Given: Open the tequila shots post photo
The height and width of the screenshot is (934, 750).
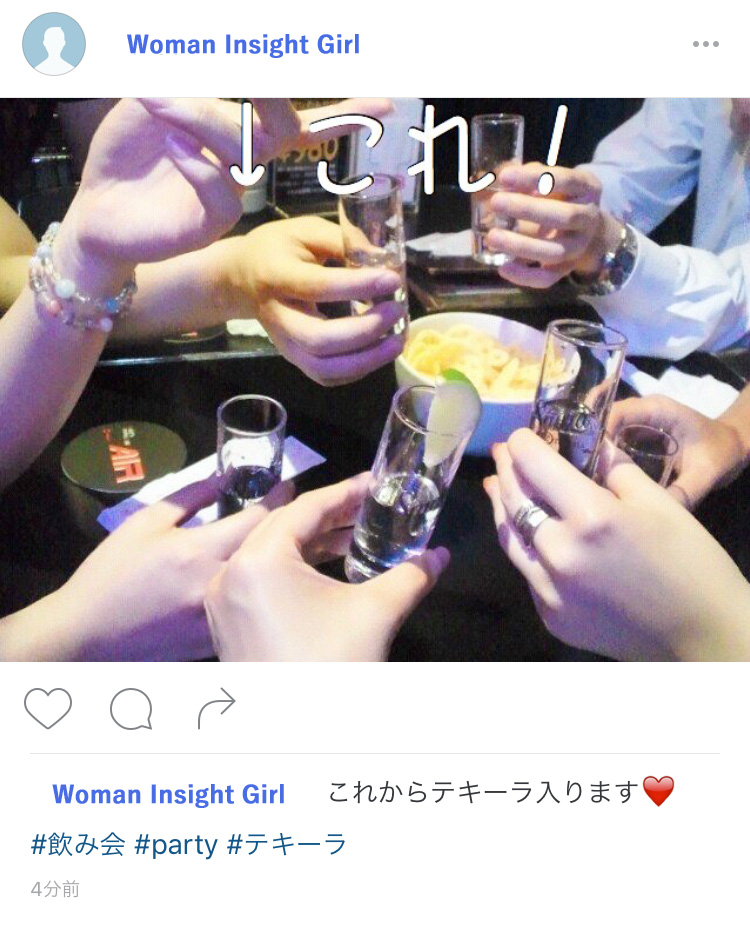Looking at the screenshot, I should coord(375,380).
